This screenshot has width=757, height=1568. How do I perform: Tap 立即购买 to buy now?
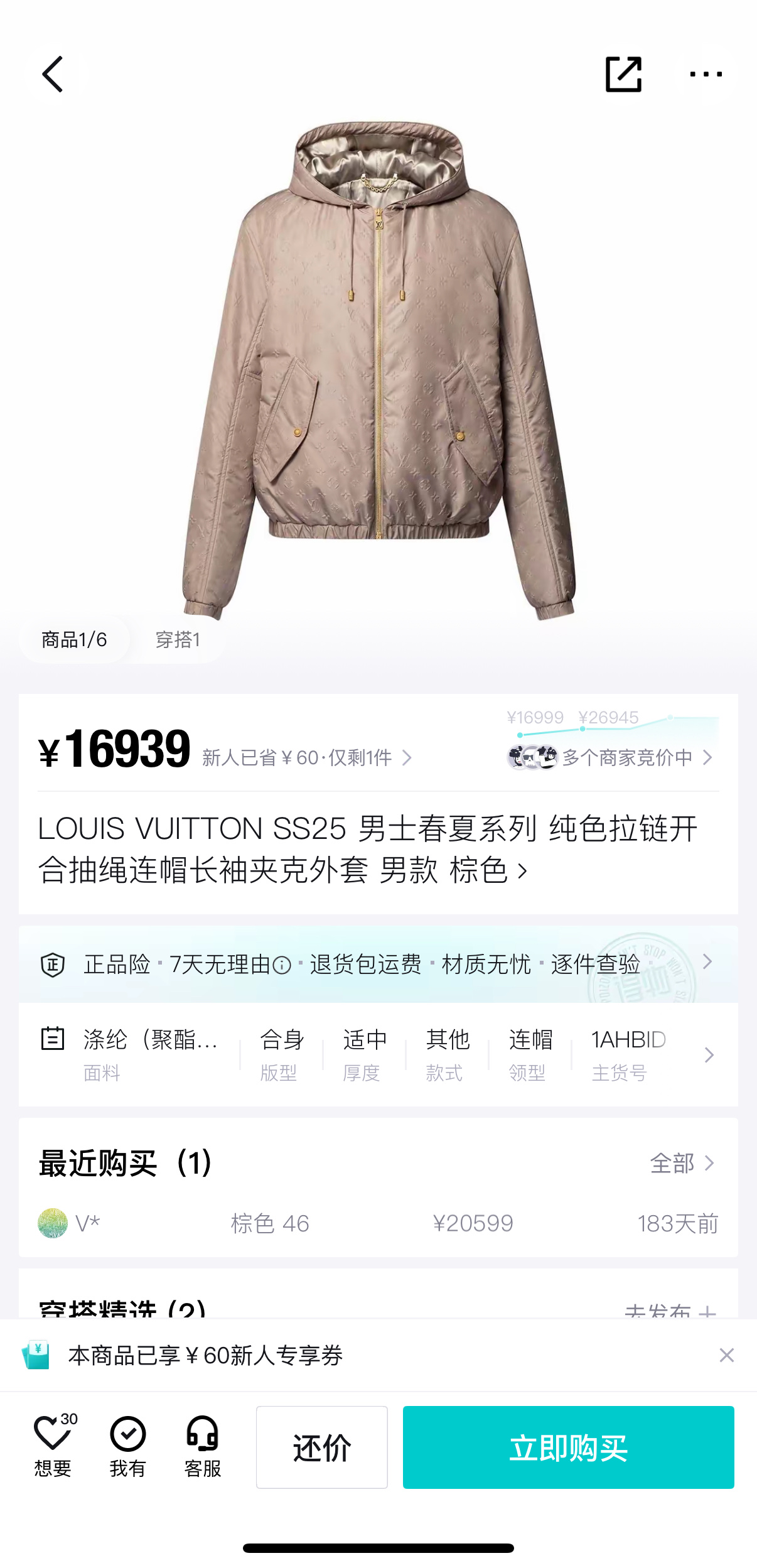tap(569, 1447)
